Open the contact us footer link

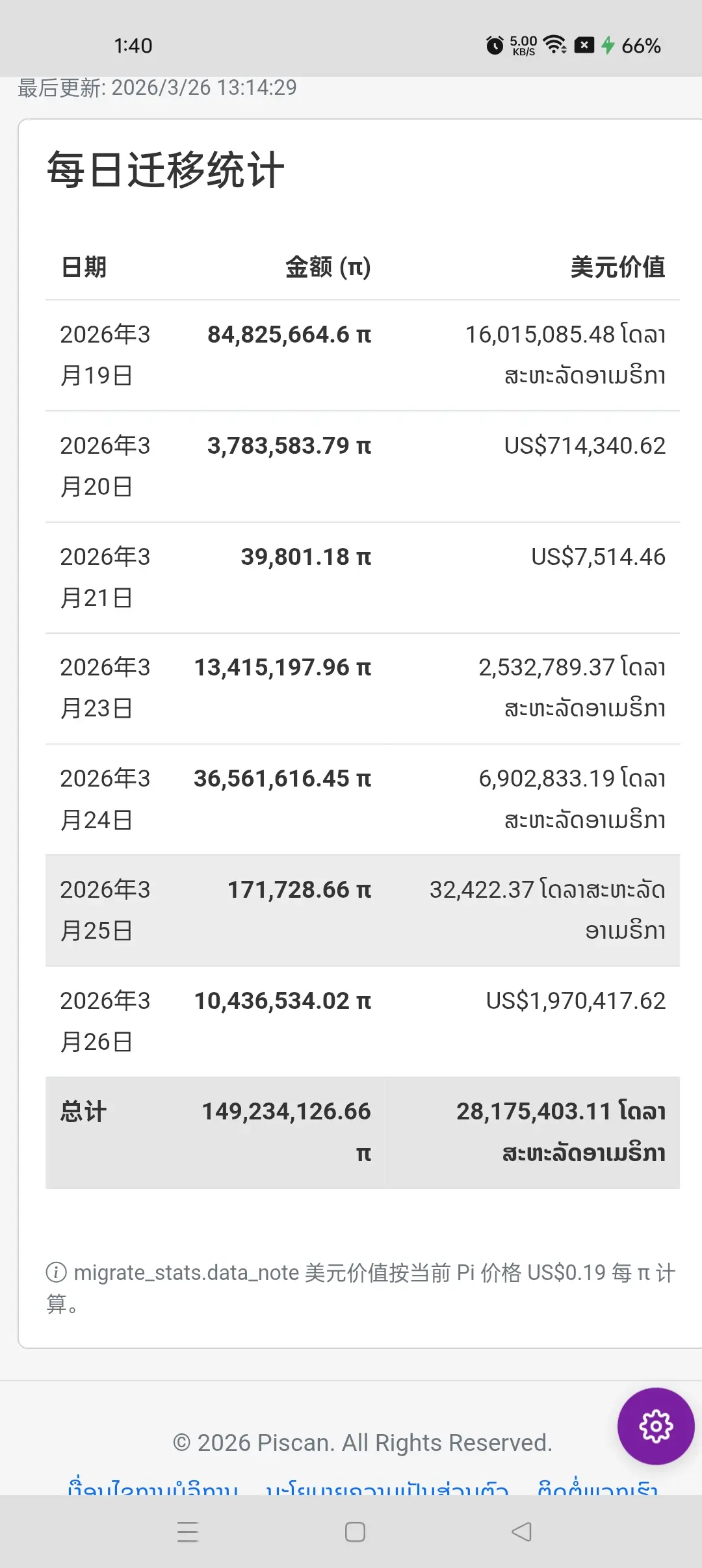597,1487
